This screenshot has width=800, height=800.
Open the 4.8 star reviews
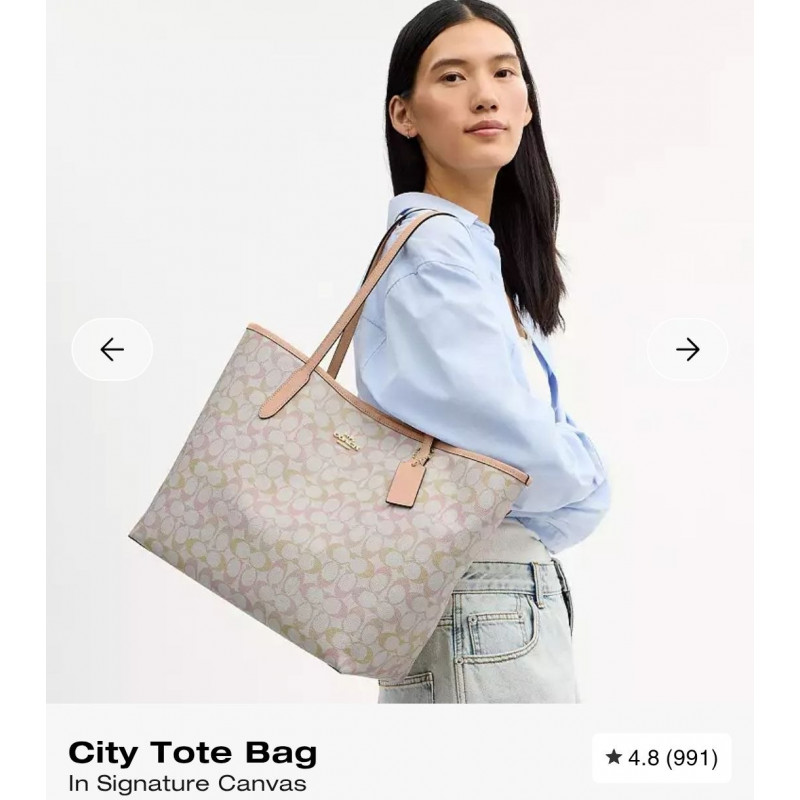click(x=661, y=758)
